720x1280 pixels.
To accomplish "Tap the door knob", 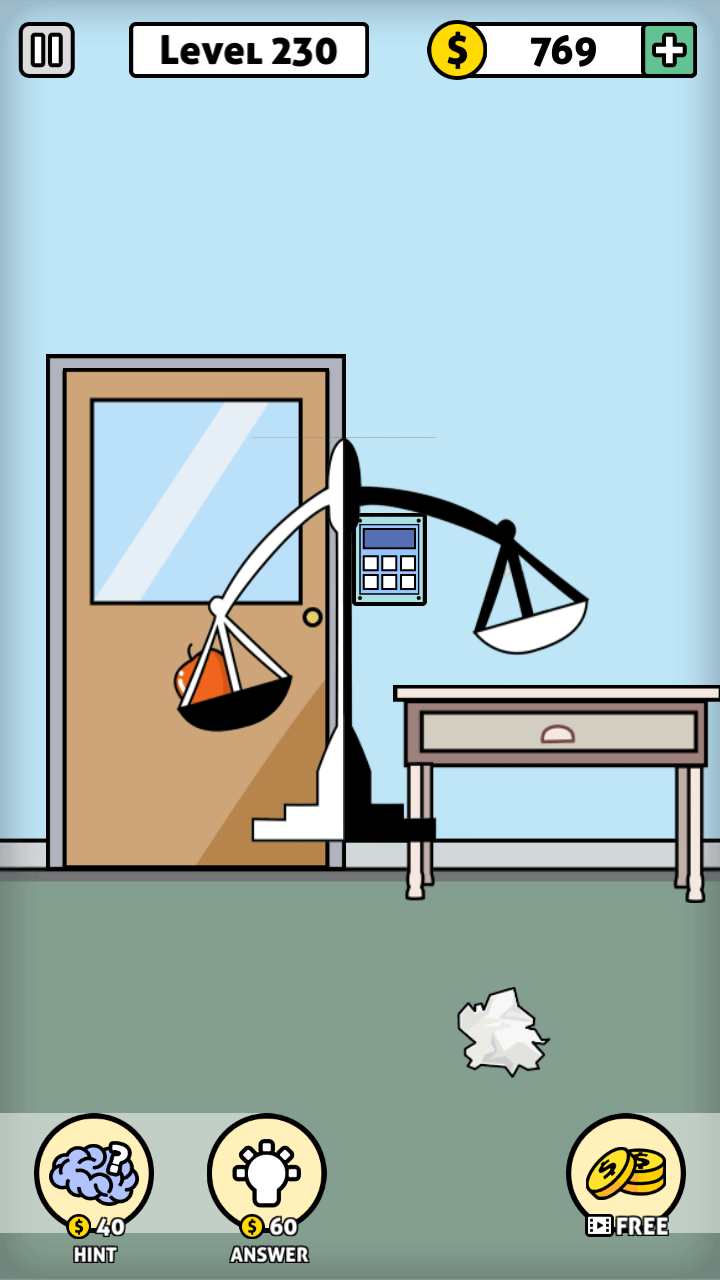I will (313, 617).
